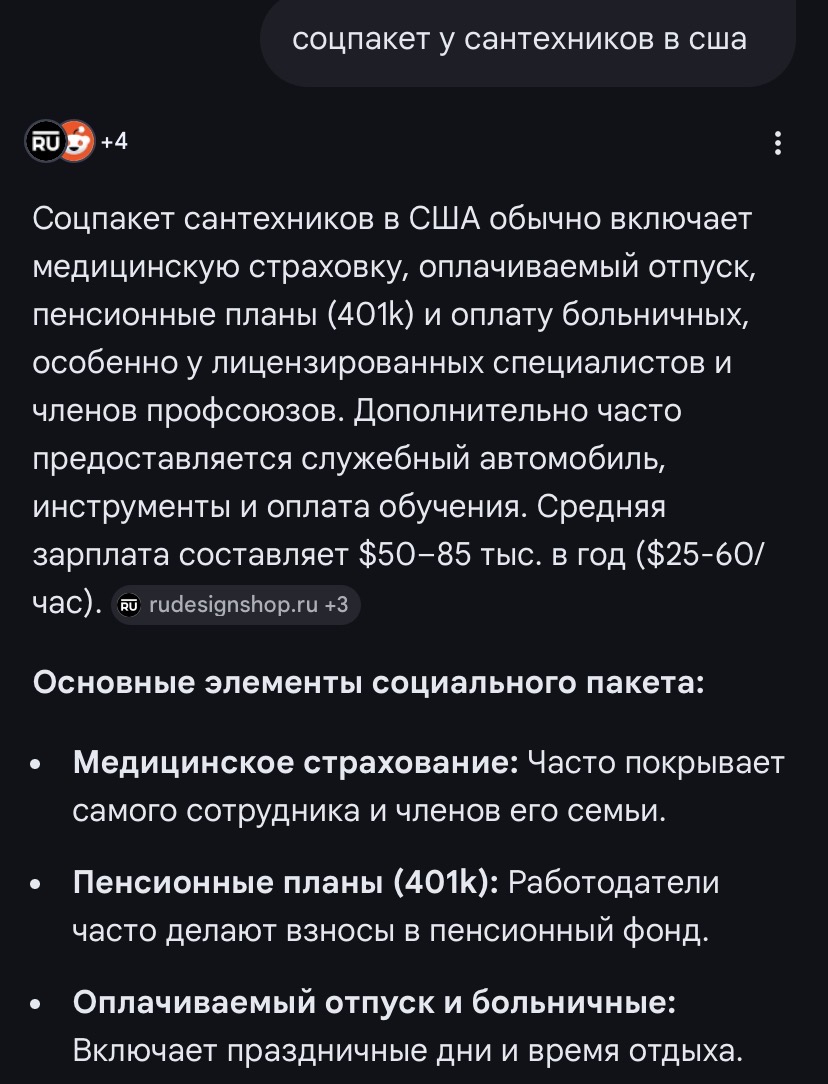The image size is (828, 1084).
Task: Tap the source icons with +4
Action: (x=76, y=141)
